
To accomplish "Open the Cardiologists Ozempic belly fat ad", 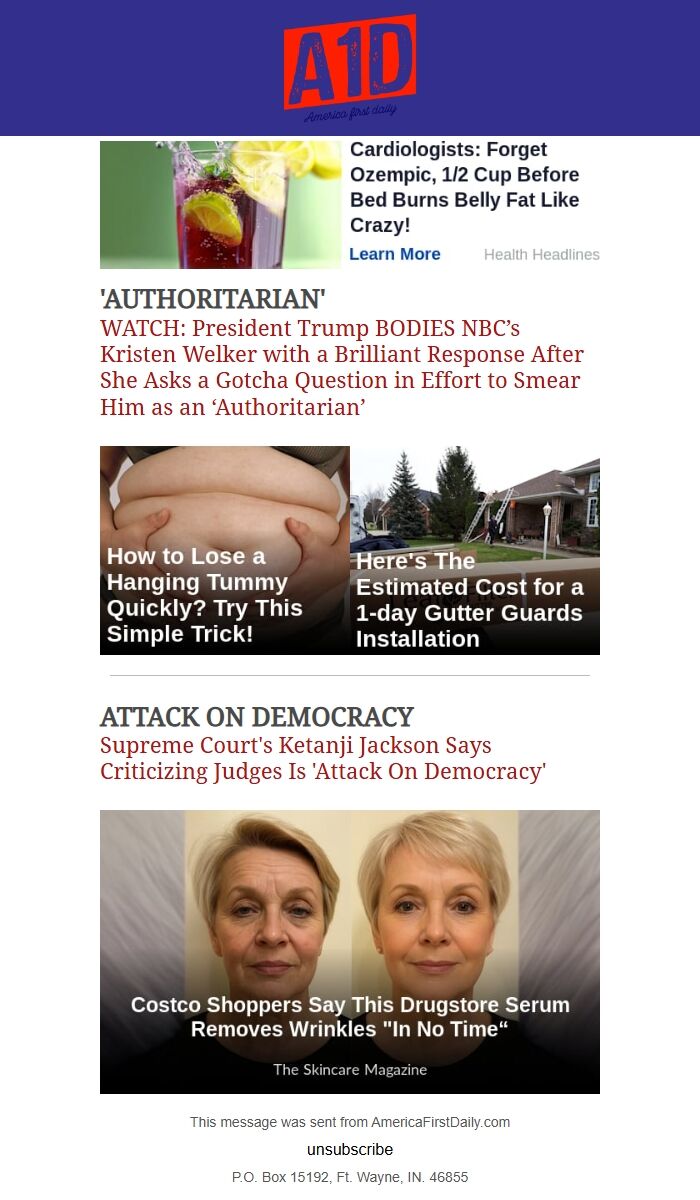I will tap(464, 188).
